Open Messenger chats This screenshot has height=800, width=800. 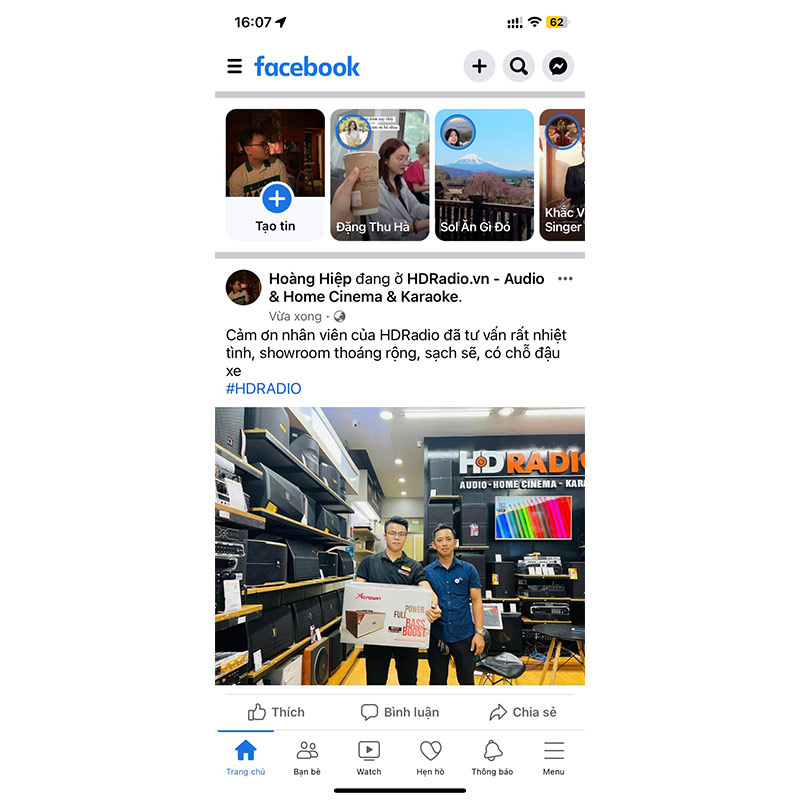pos(558,66)
